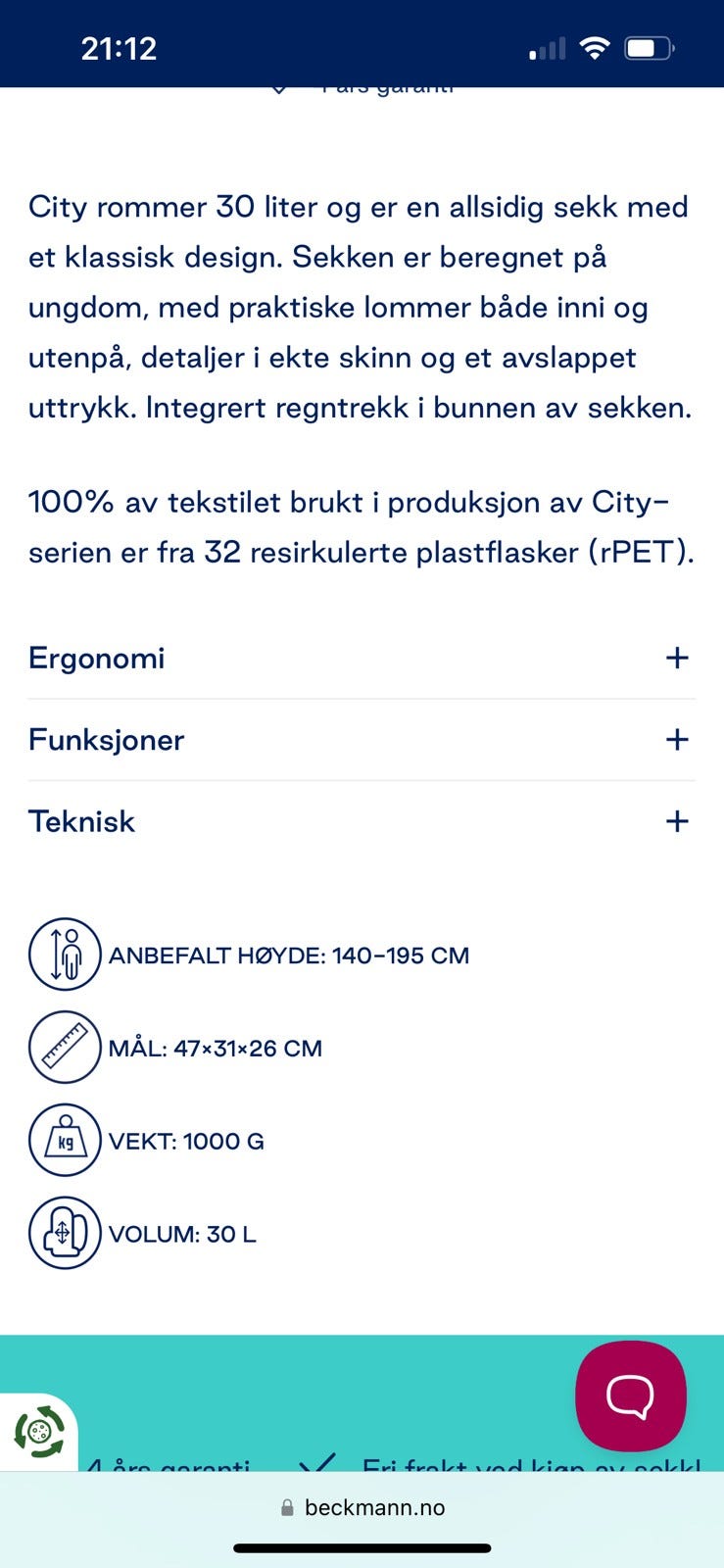Expand the Ergonomi section
Image resolution: width=724 pixels, height=1568 pixels.
pyautogui.click(x=362, y=658)
